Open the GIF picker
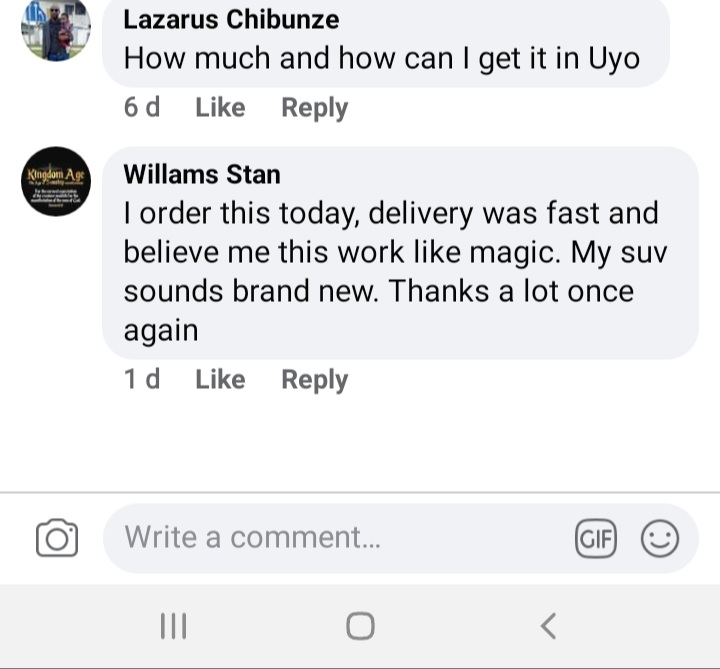The image size is (720, 669). pos(596,539)
